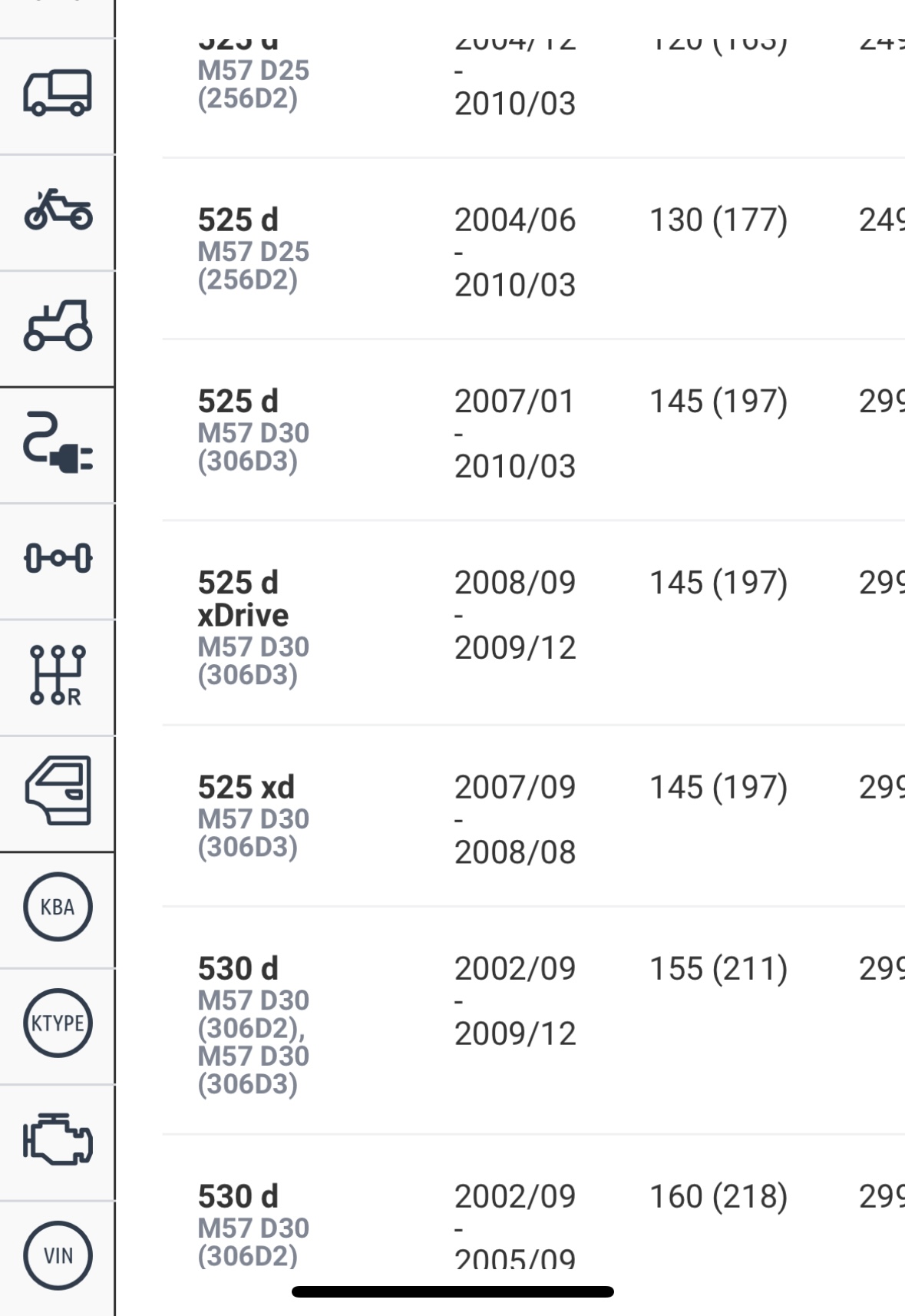This screenshot has height=1316, width=905.
Task: Select the motorcycle category
Action: [x=58, y=210]
